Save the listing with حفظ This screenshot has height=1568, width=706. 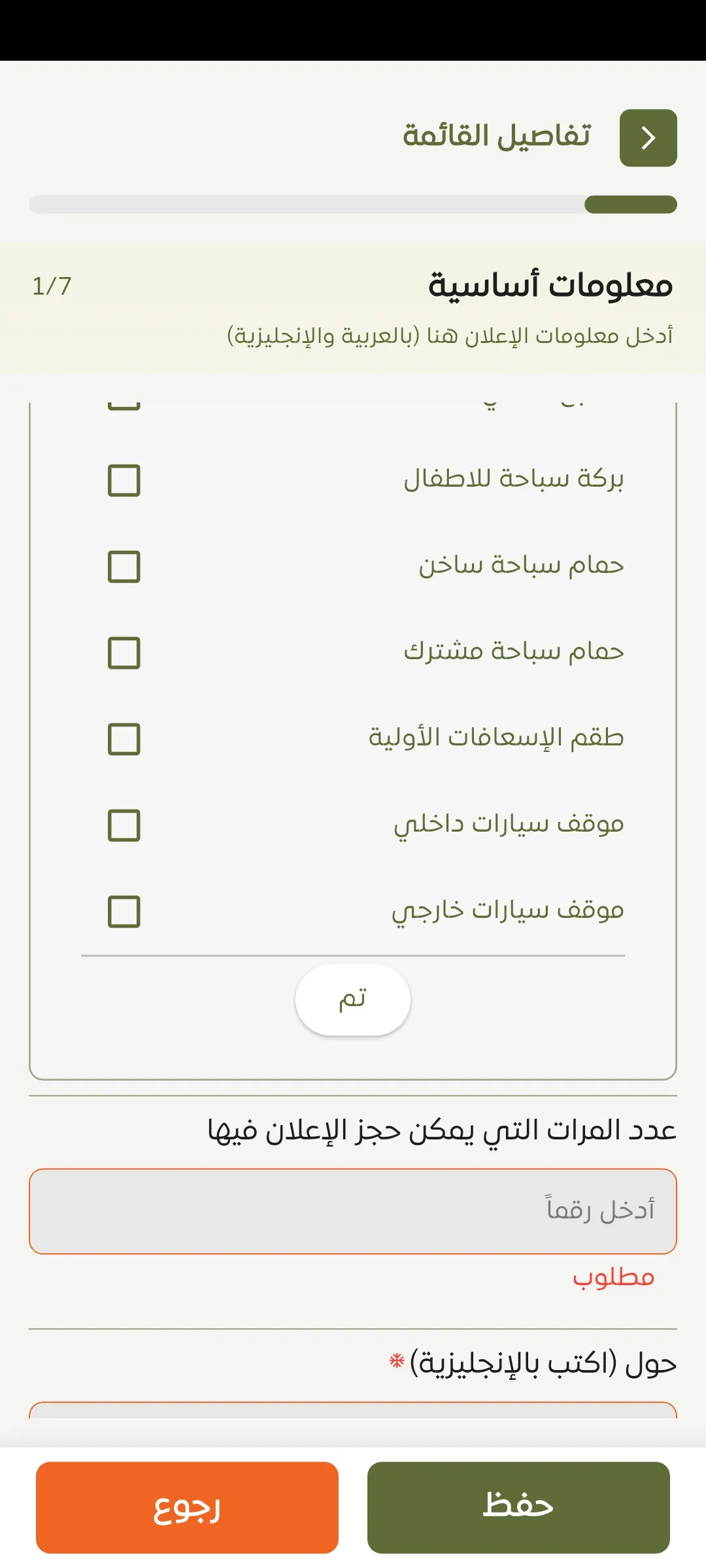click(518, 1507)
